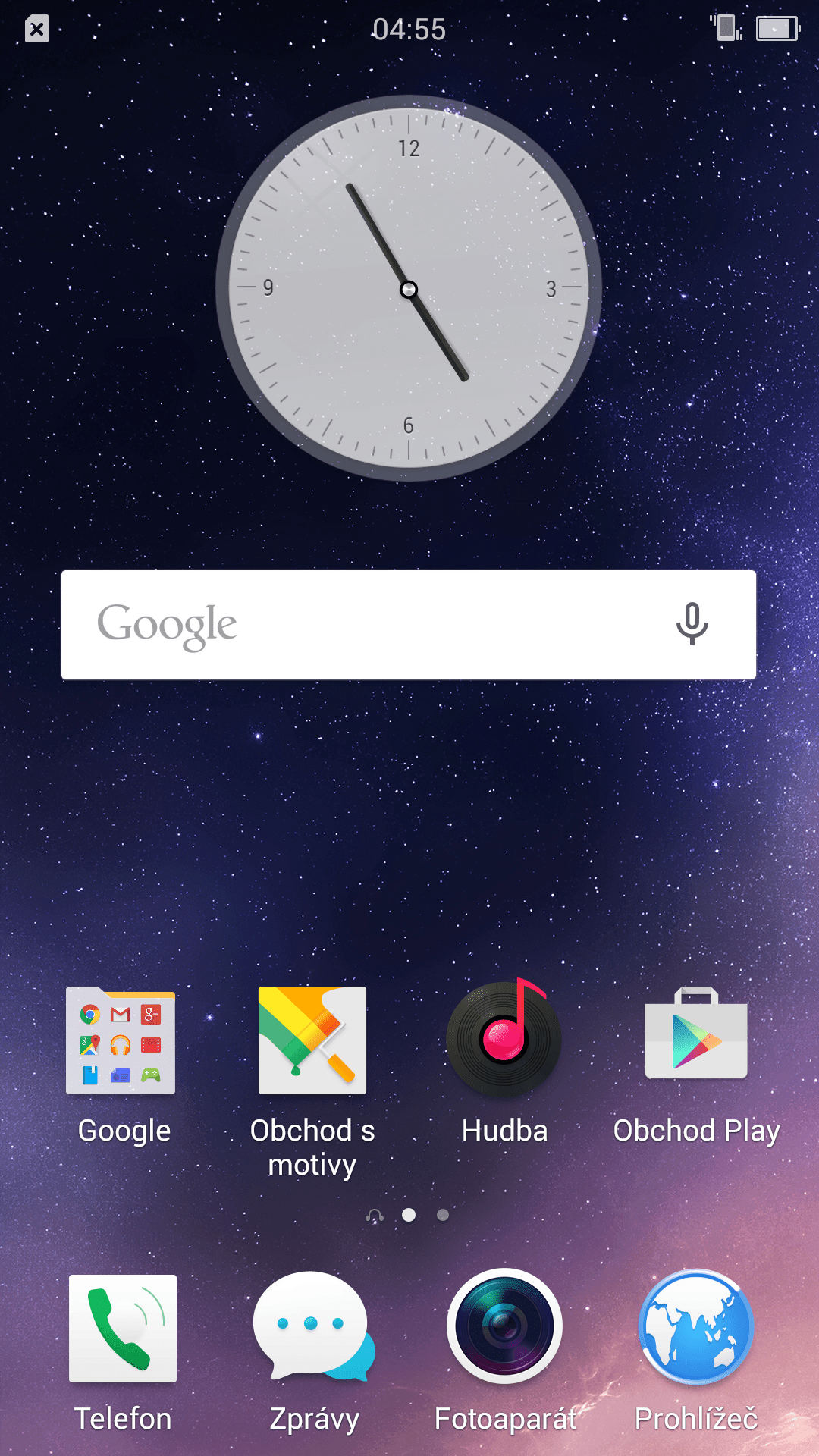Open the analog clock widget
The width and height of the screenshot is (819, 1456).
pyautogui.click(x=409, y=288)
